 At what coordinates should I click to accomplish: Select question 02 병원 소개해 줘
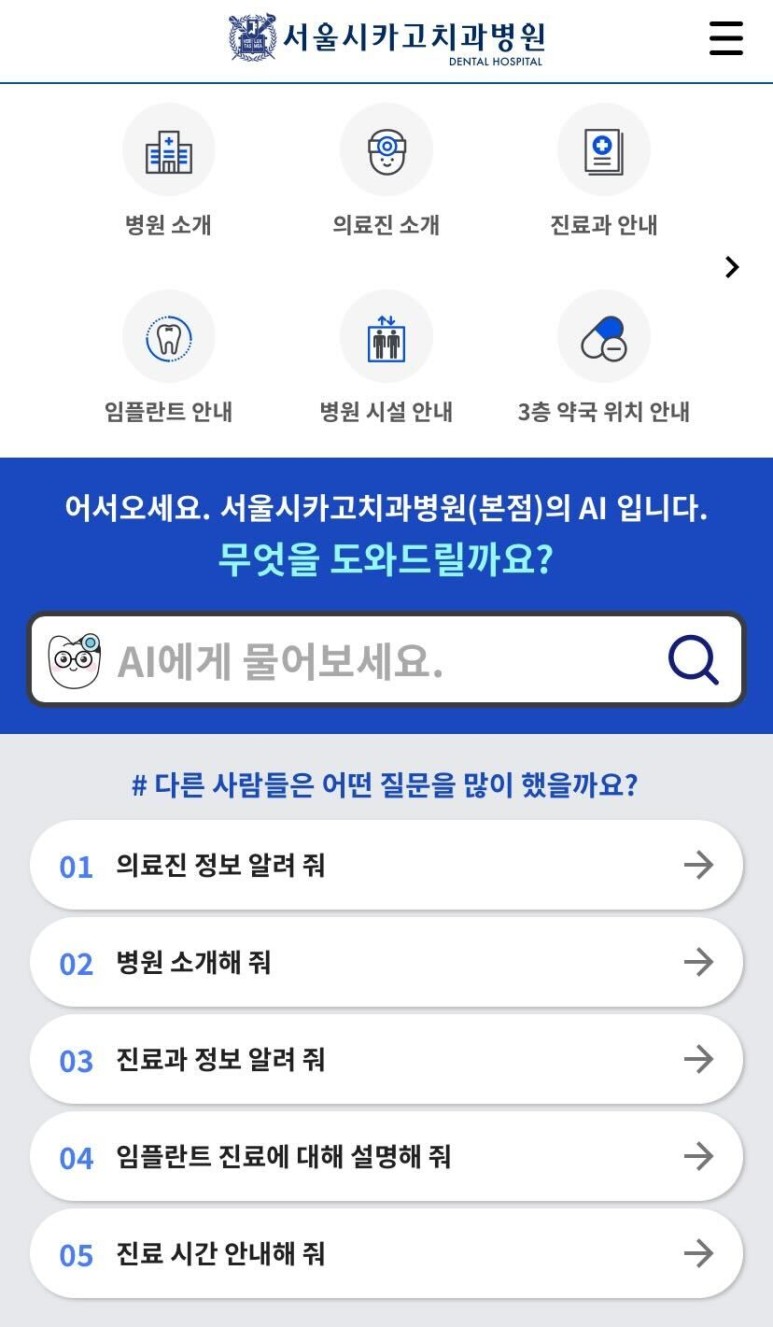(x=386, y=962)
